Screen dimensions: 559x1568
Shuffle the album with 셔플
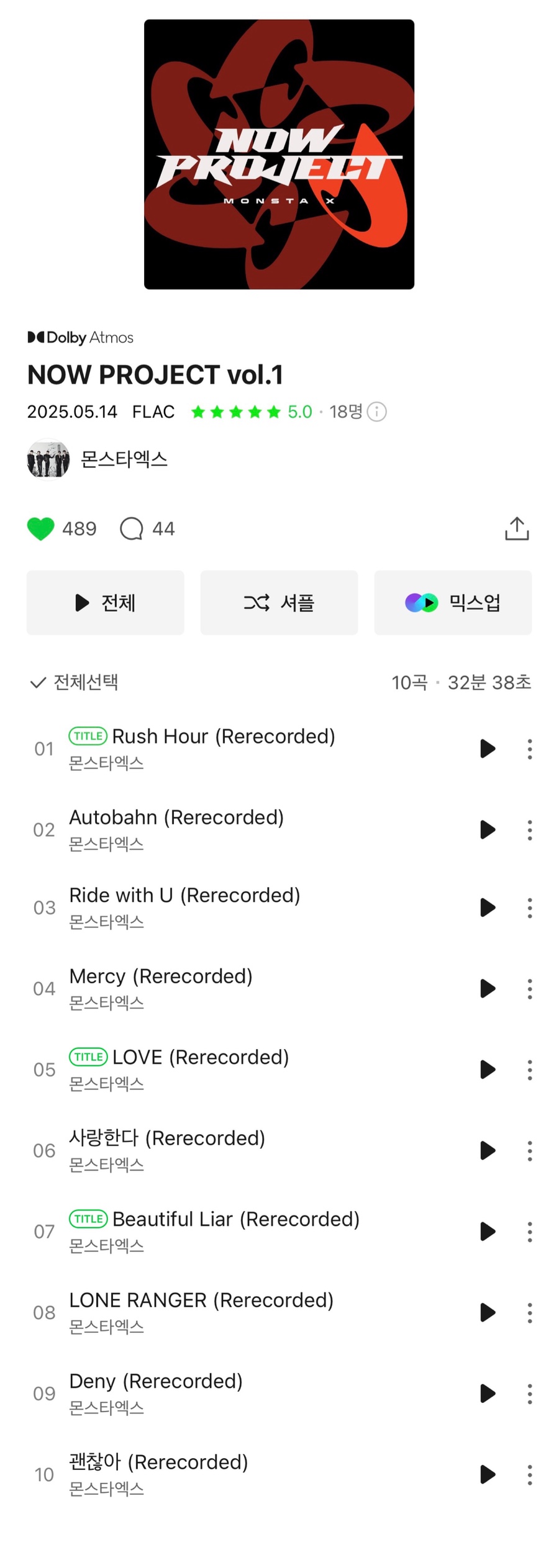click(x=279, y=603)
